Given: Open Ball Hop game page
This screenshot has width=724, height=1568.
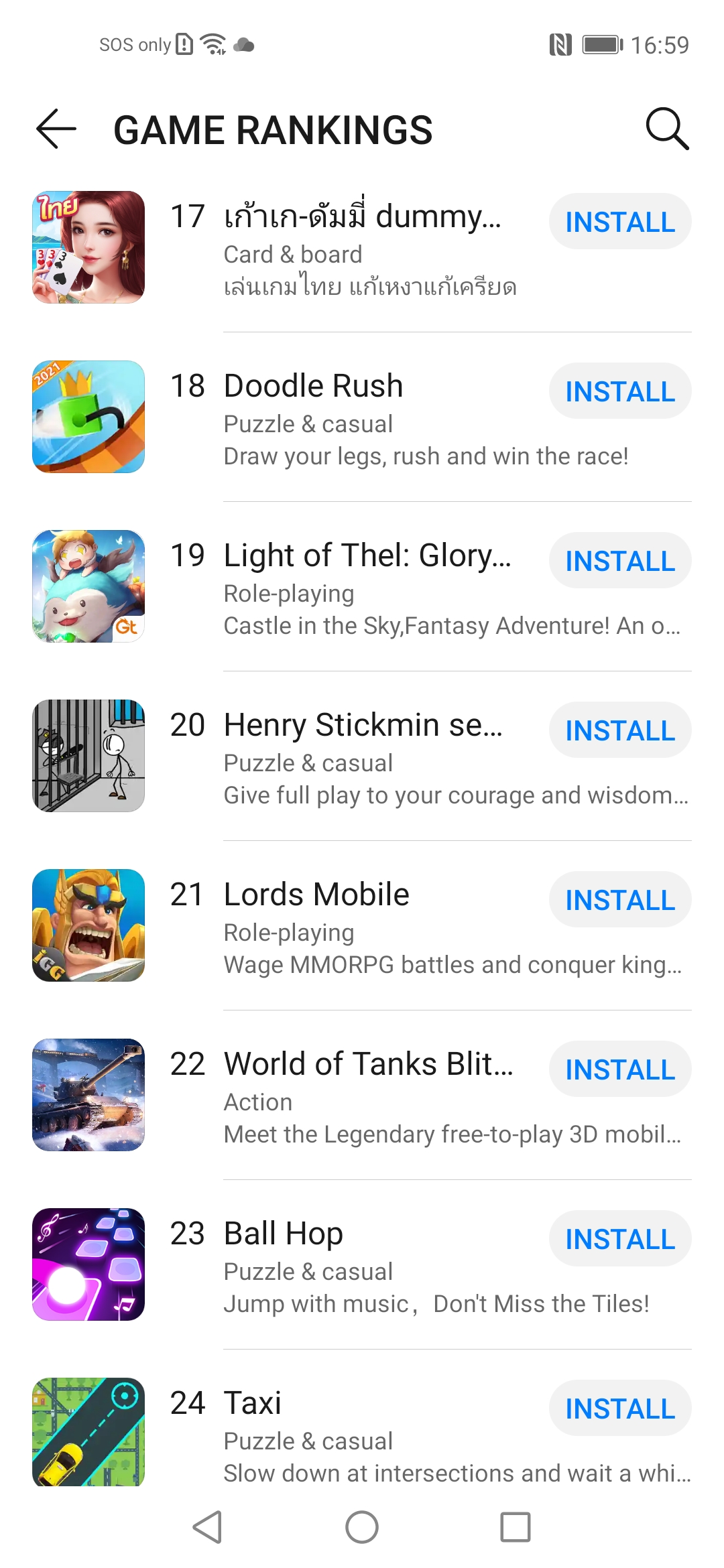Looking at the screenshot, I should point(283,1234).
